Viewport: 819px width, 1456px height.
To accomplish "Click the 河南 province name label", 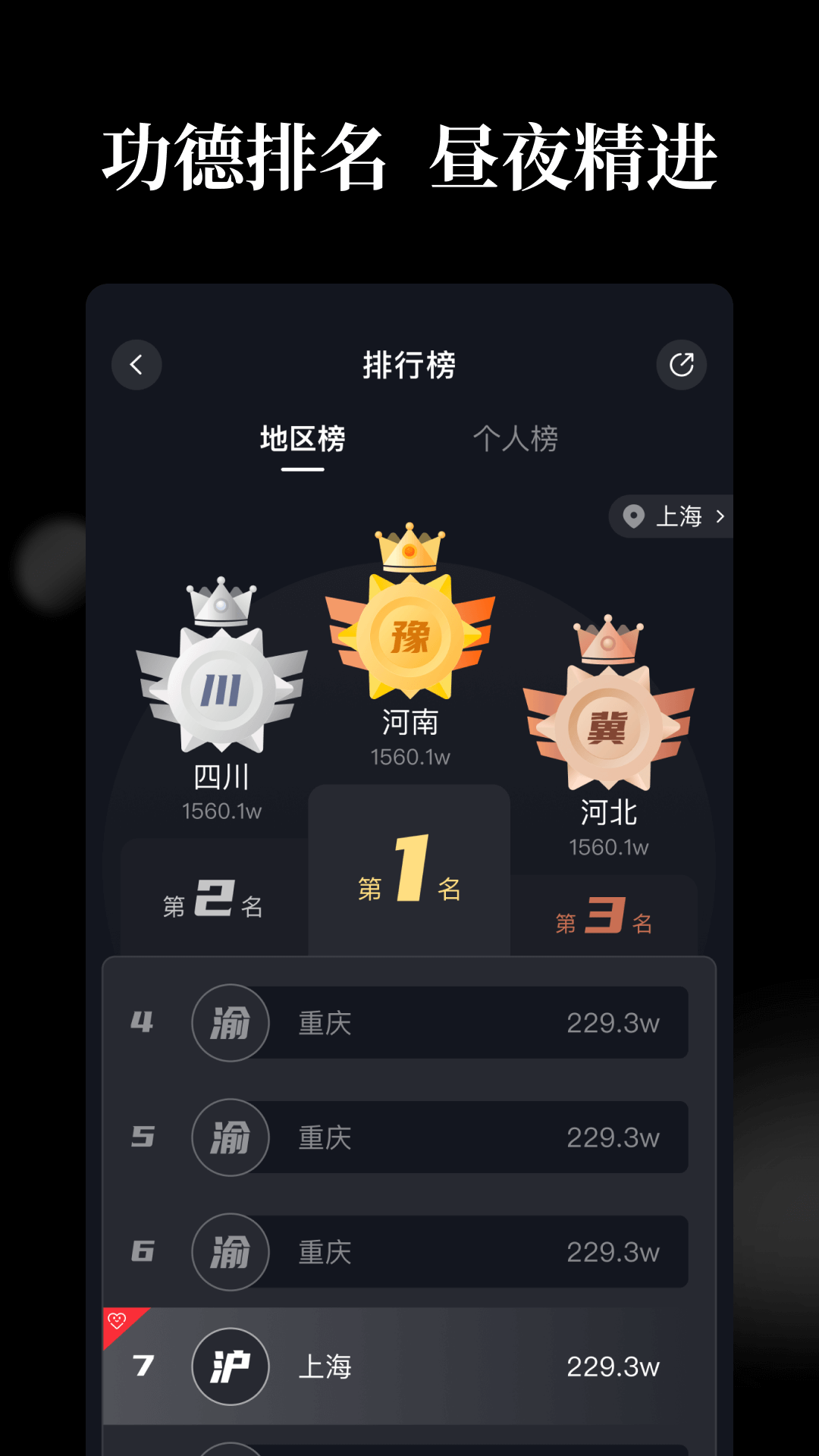I will click(409, 723).
